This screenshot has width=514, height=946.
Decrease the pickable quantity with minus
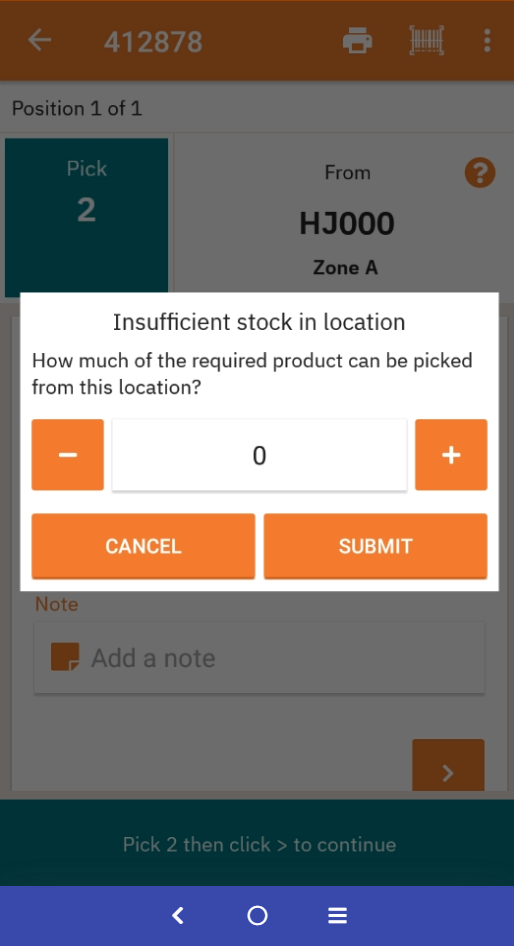click(68, 455)
